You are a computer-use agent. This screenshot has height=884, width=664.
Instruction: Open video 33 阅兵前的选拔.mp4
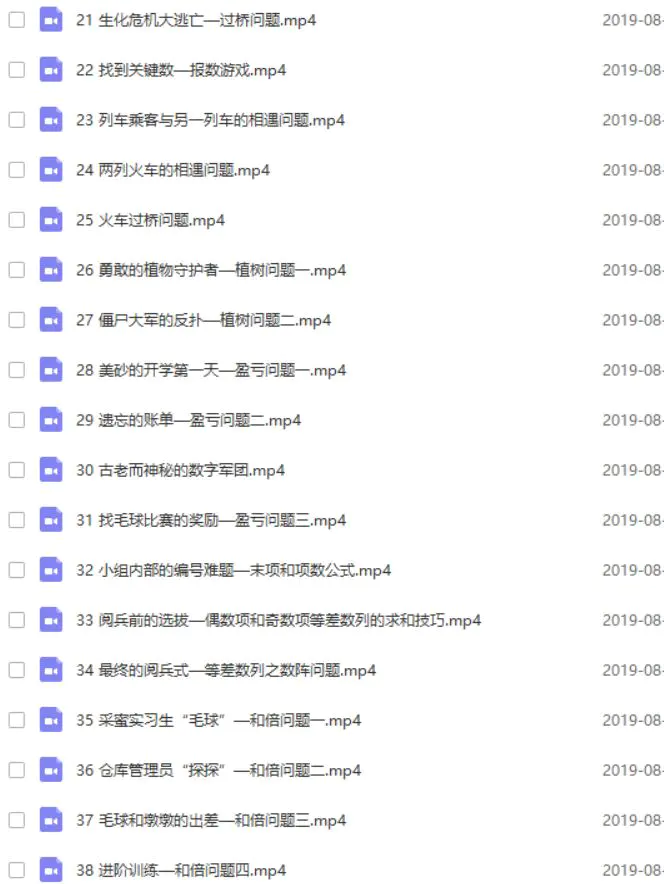pyautogui.click(x=278, y=620)
